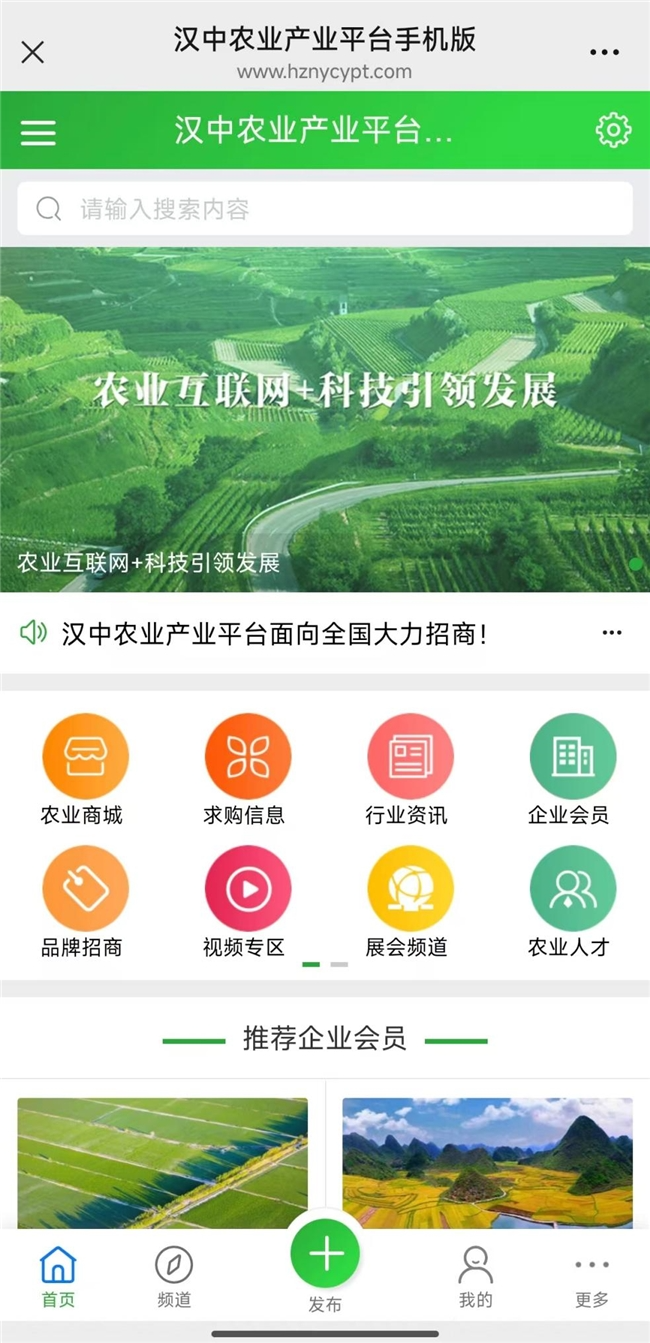
Task: Open the 农业互联网+科技引领发展 banner
Action: click(x=325, y=419)
